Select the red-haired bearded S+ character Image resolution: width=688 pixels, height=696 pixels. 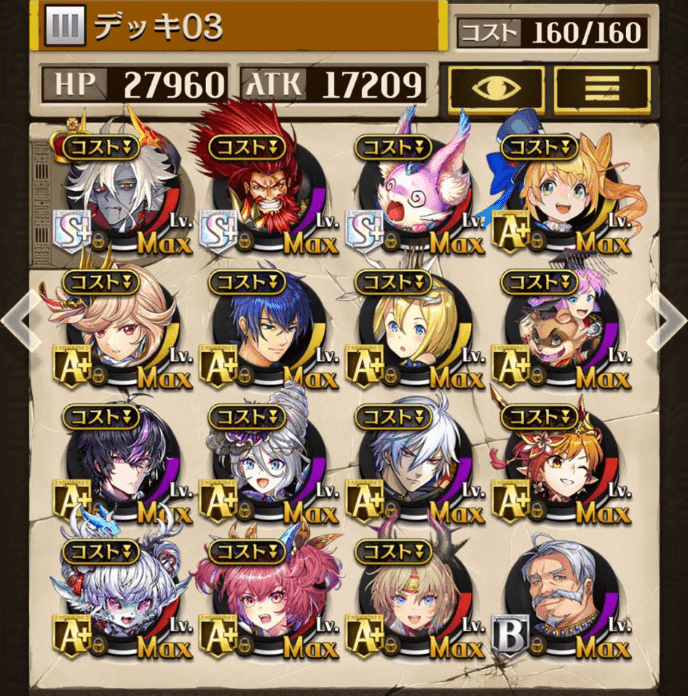pyautogui.click(x=263, y=195)
